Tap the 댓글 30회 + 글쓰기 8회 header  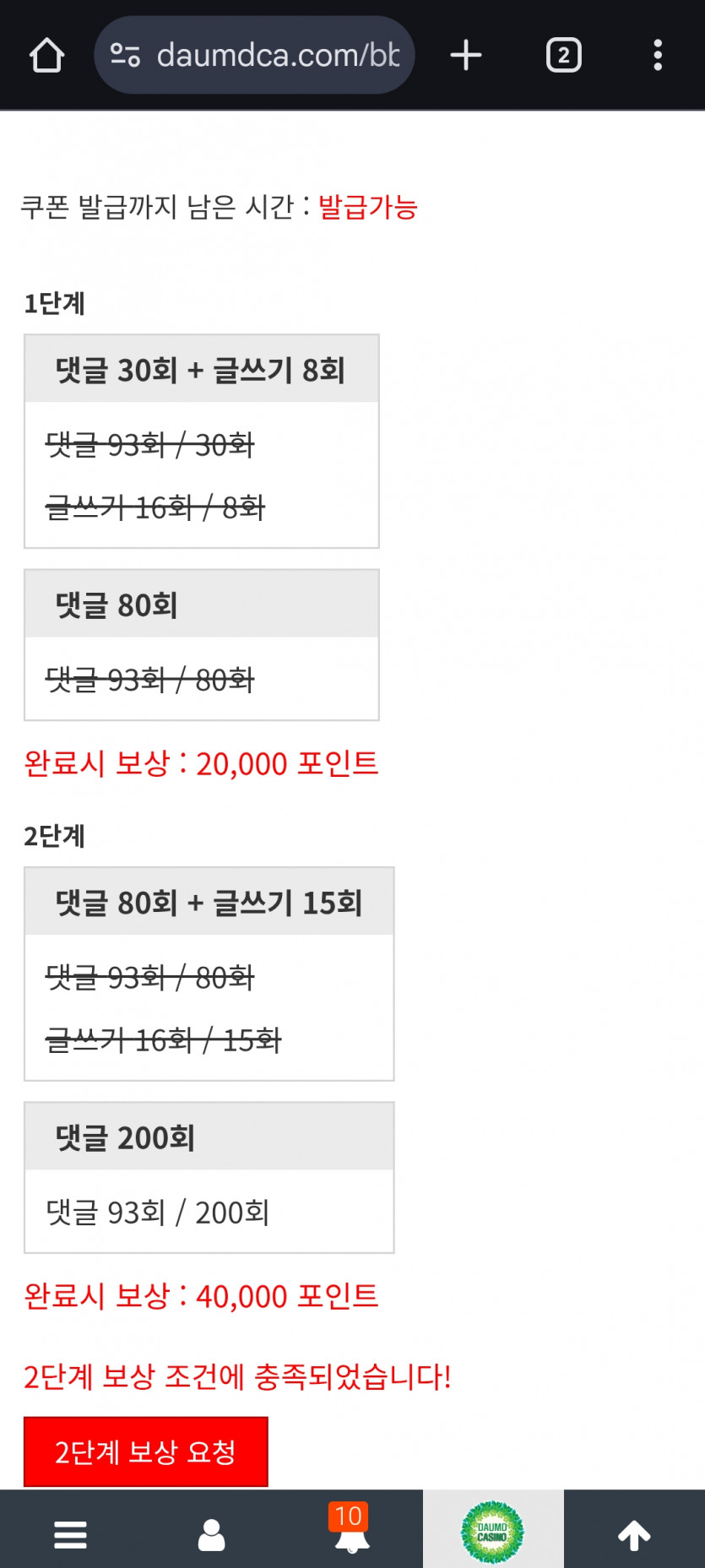point(201,368)
